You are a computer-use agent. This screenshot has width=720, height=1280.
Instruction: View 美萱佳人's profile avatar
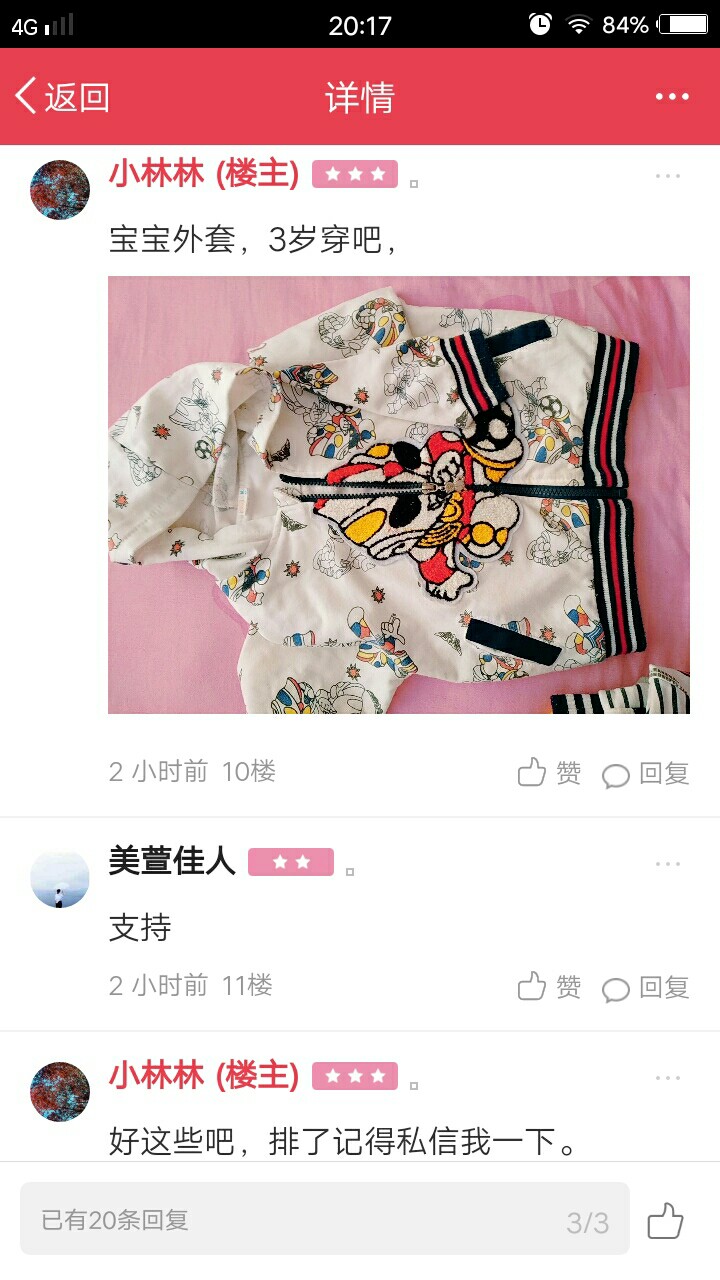pyautogui.click(x=60, y=880)
